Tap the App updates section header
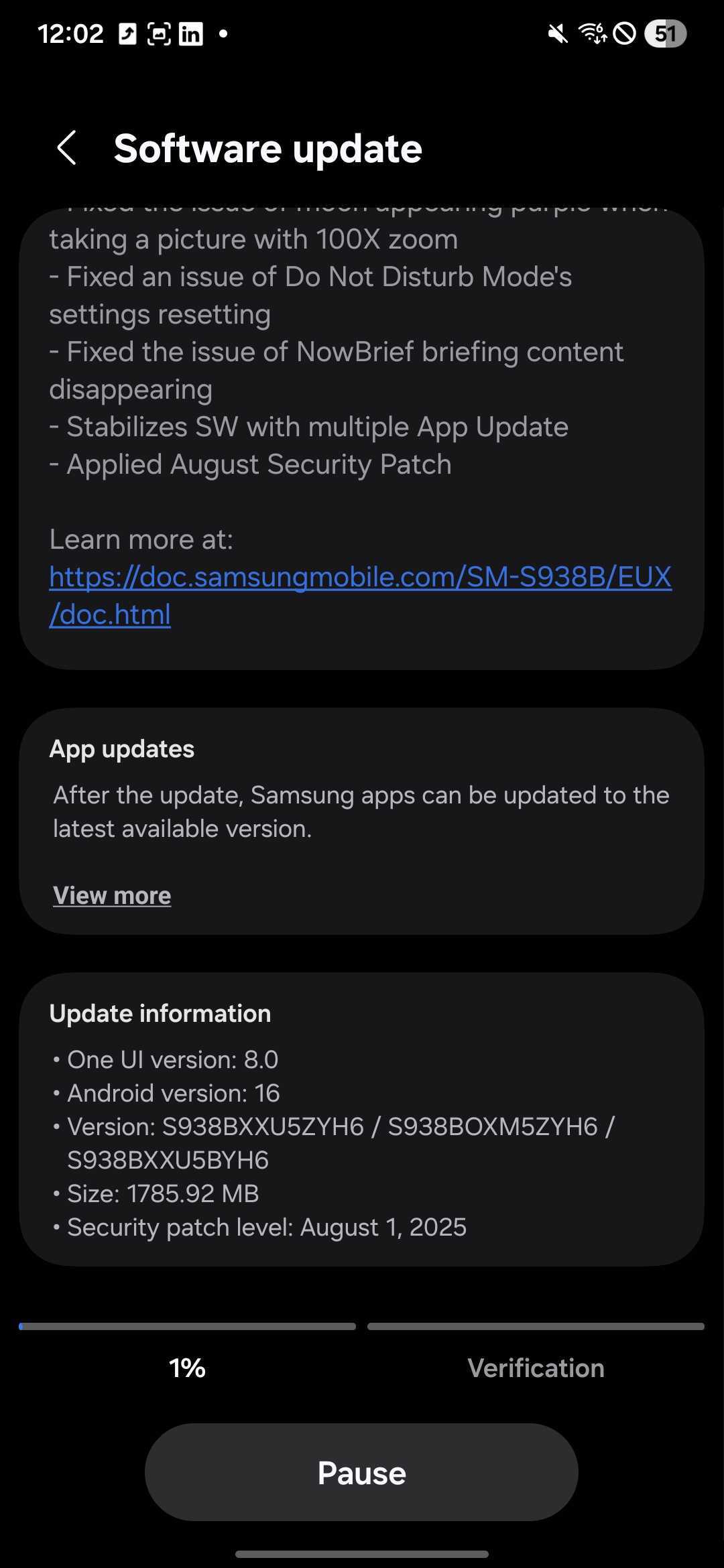This screenshot has height=1568, width=724. coord(121,748)
